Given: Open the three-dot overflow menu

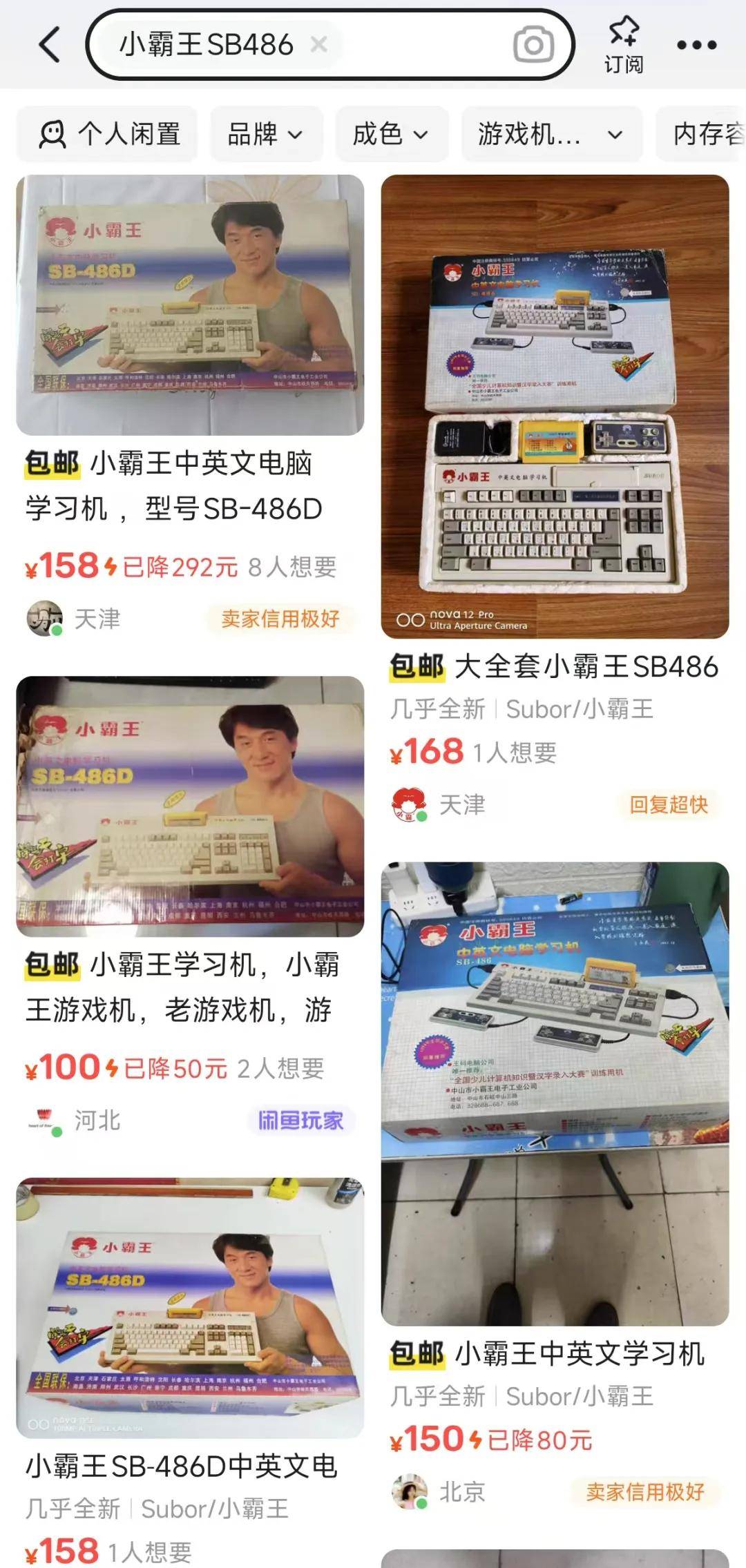Looking at the screenshot, I should [x=696, y=45].
